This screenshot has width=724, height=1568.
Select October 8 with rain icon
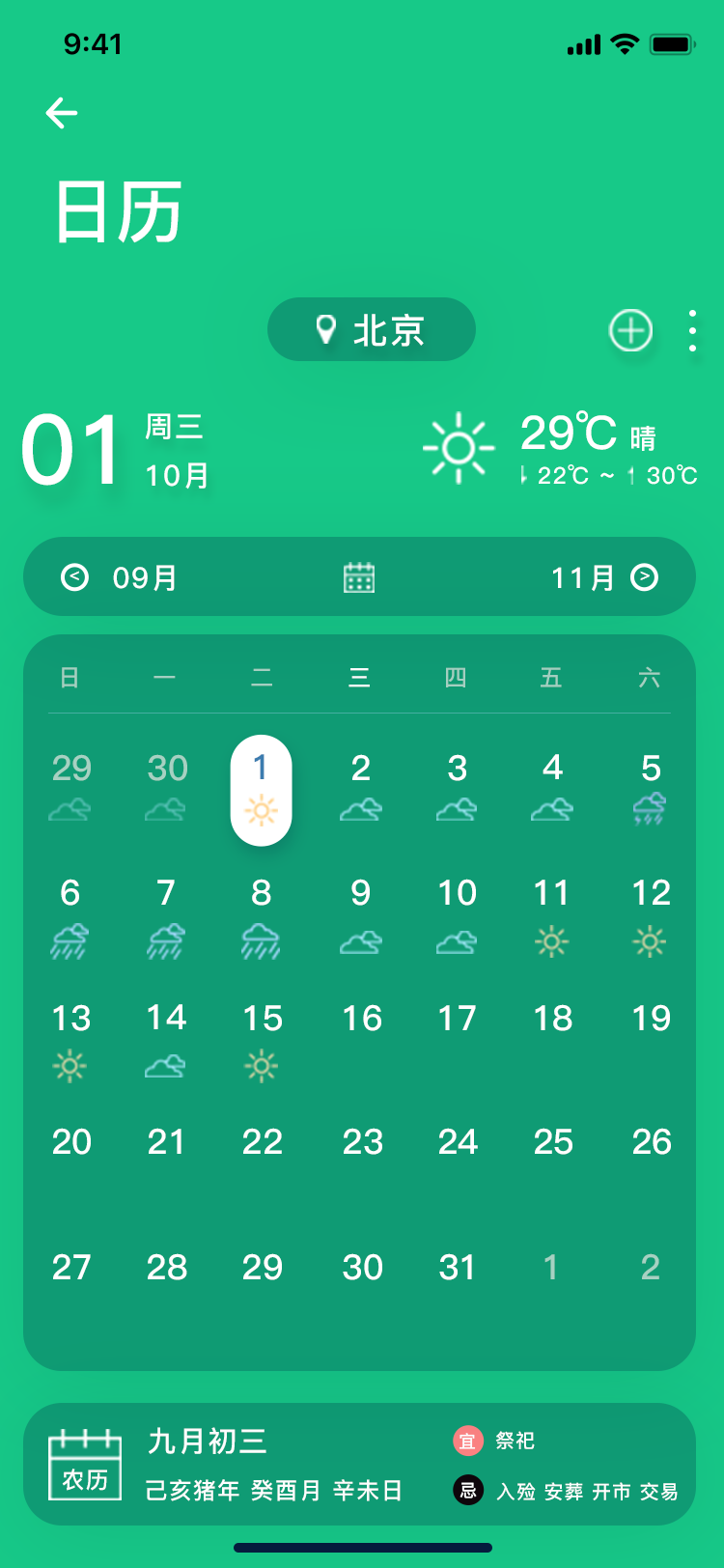coord(262,912)
